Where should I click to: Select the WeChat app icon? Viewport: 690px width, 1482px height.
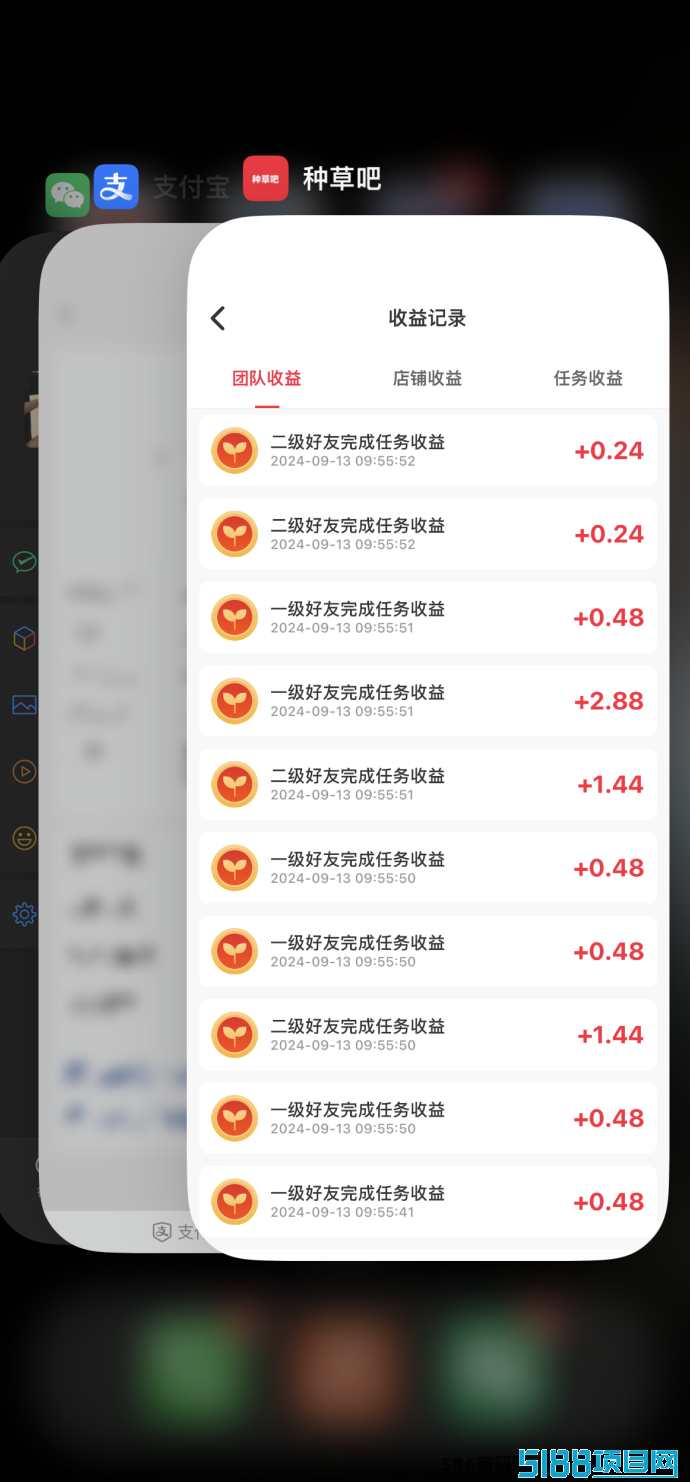pos(67,194)
